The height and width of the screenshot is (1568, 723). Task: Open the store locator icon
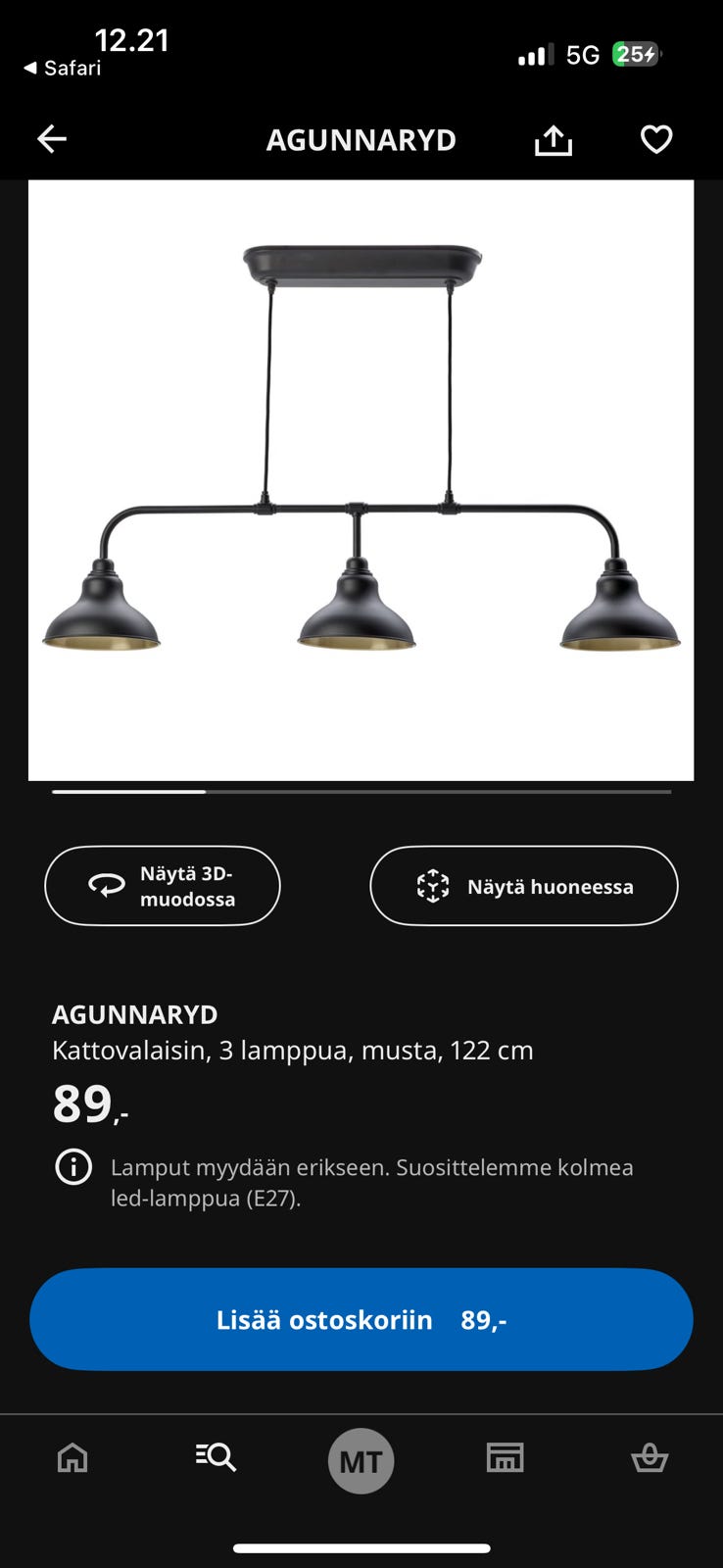pyautogui.click(x=505, y=1459)
